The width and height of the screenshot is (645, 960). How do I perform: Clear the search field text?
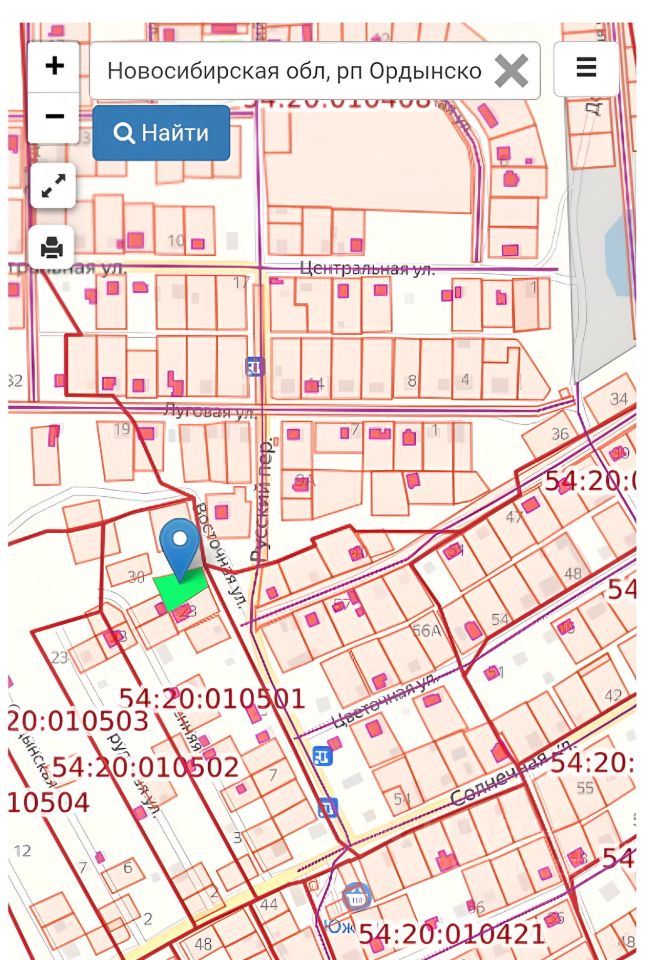[x=511, y=71]
